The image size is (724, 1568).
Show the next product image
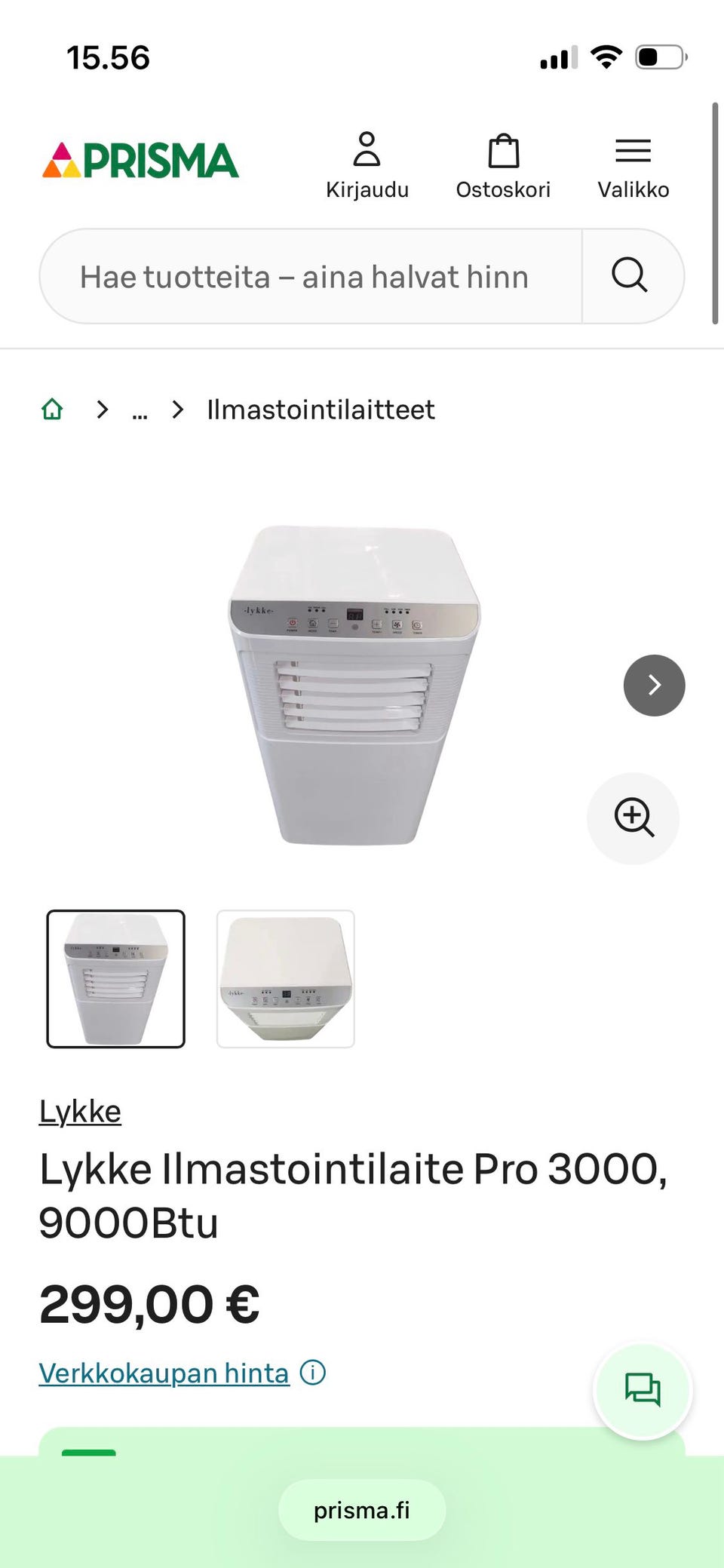[654, 685]
